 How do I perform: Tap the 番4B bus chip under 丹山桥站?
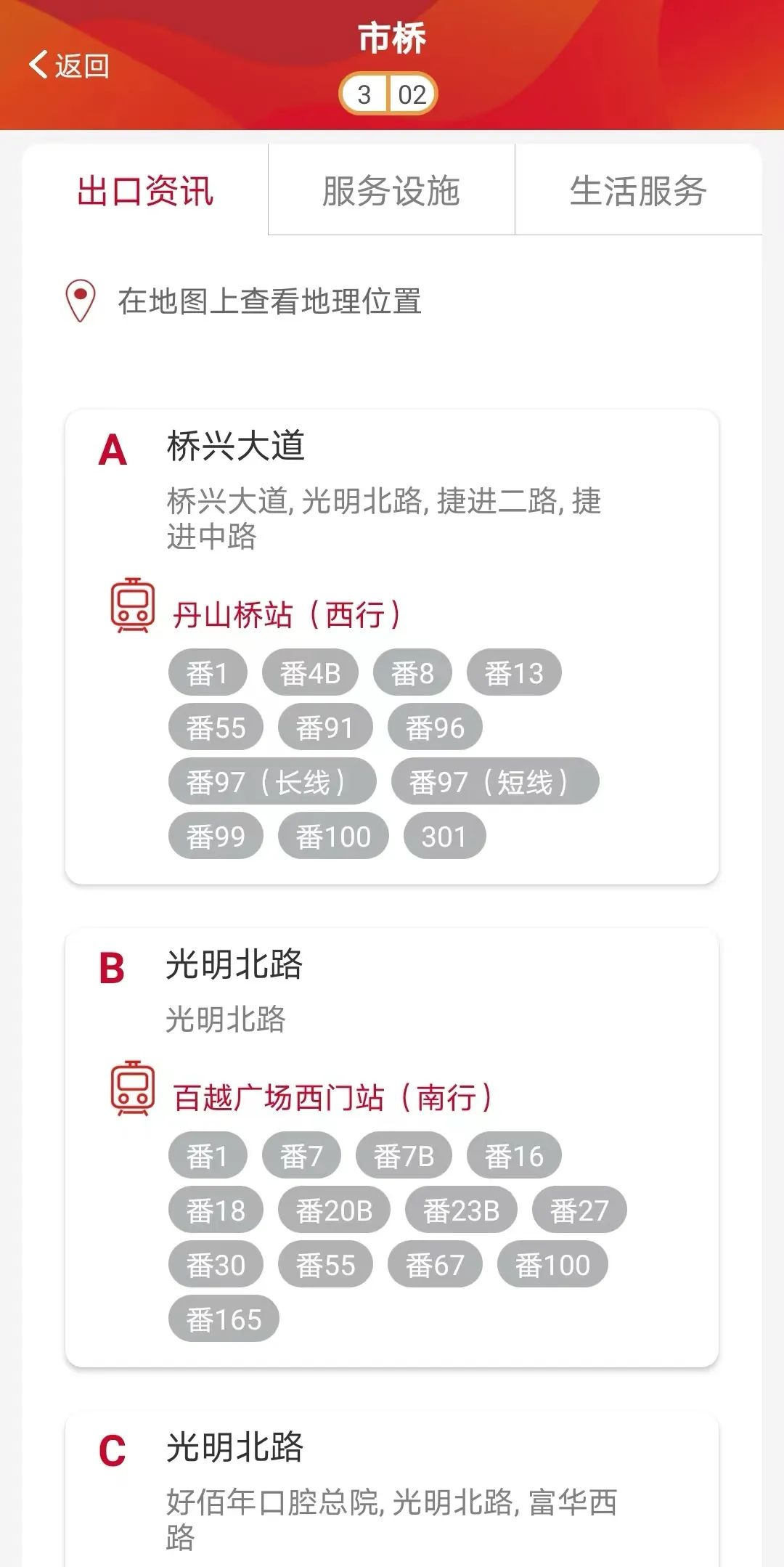[310, 673]
